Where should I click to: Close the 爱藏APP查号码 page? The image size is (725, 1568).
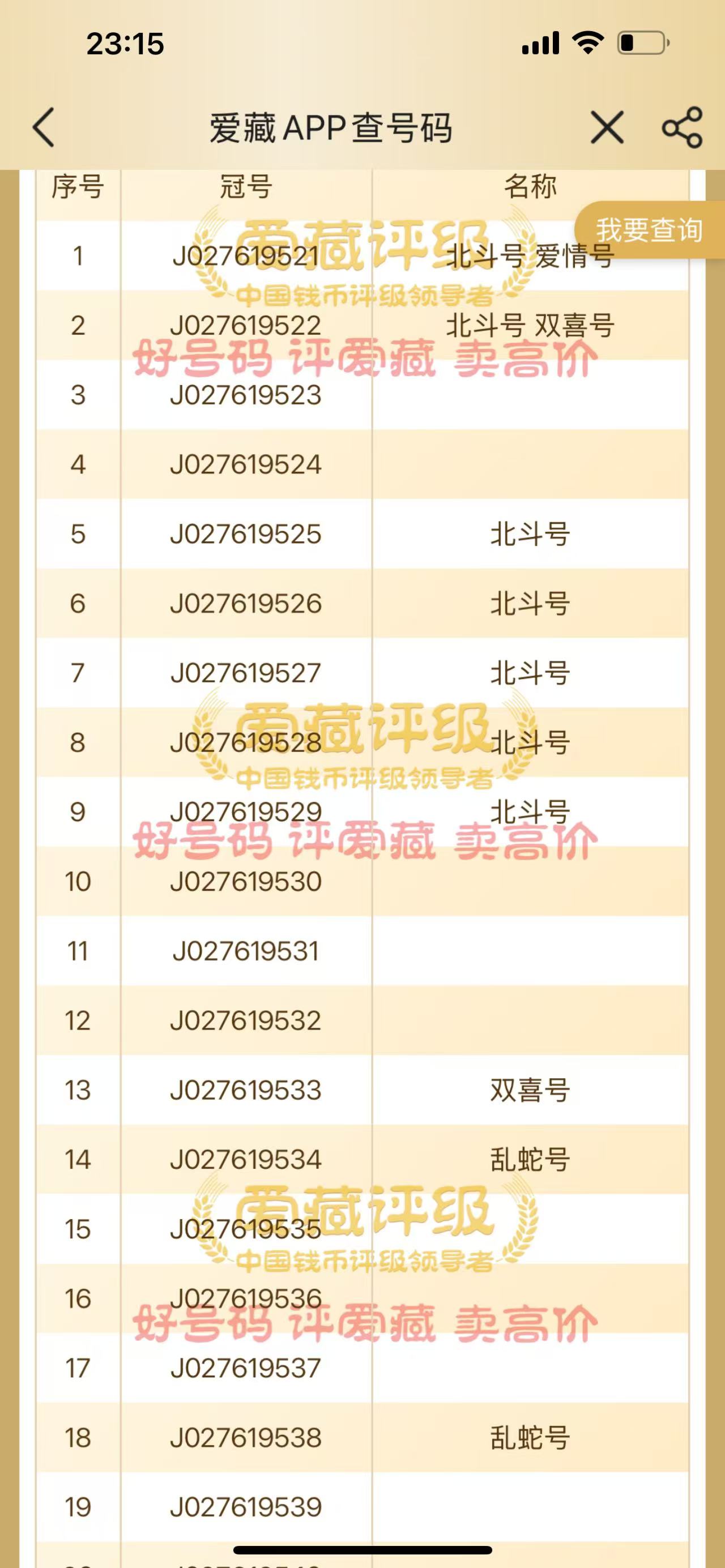607,127
